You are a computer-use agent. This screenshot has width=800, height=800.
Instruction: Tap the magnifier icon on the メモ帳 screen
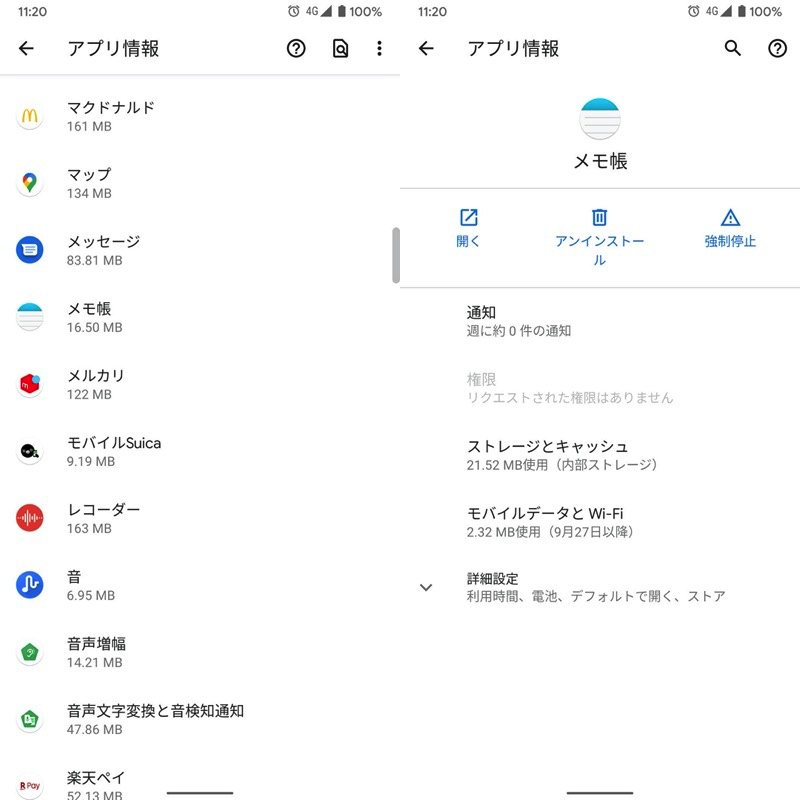[x=733, y=48]
